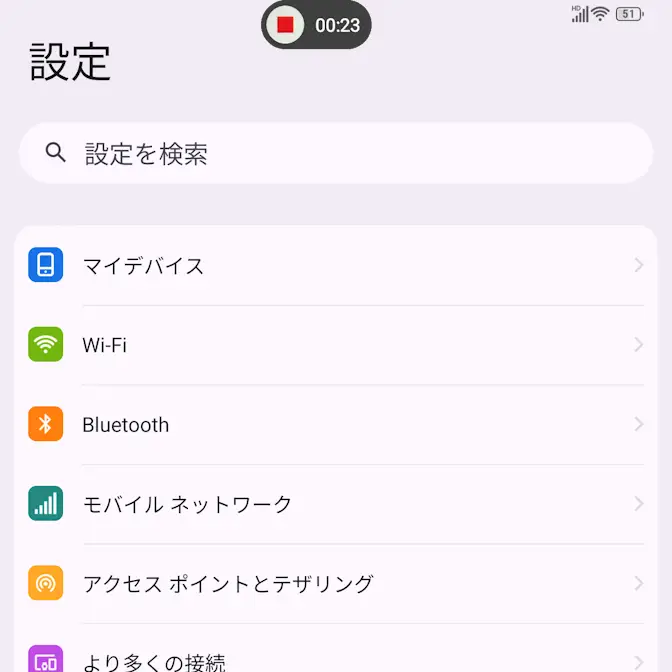
Task: Tap the 設定を検索 search field
Action: pyautogui.click(x=336, y=153)
